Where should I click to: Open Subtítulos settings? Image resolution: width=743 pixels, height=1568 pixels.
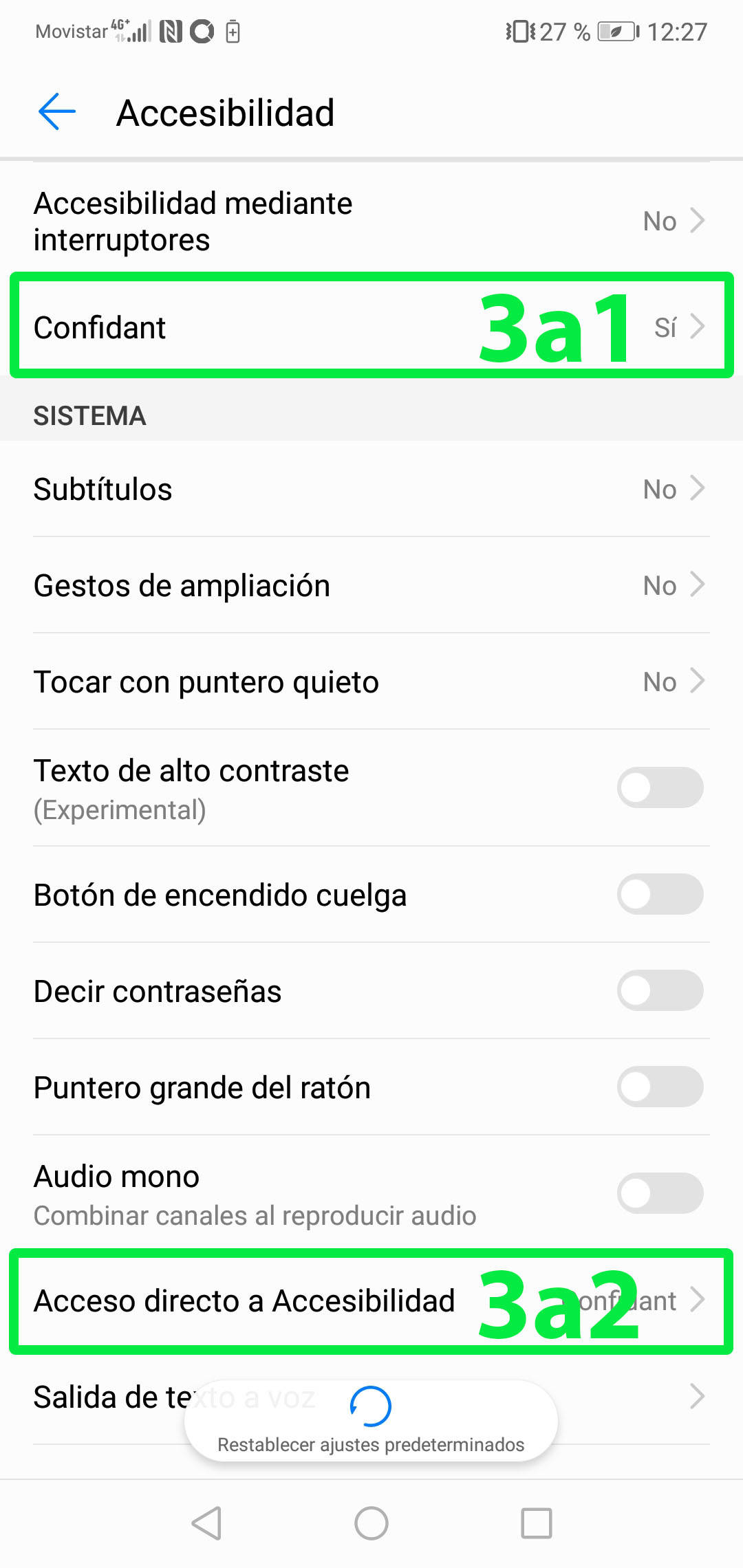[x=371, y=489]
